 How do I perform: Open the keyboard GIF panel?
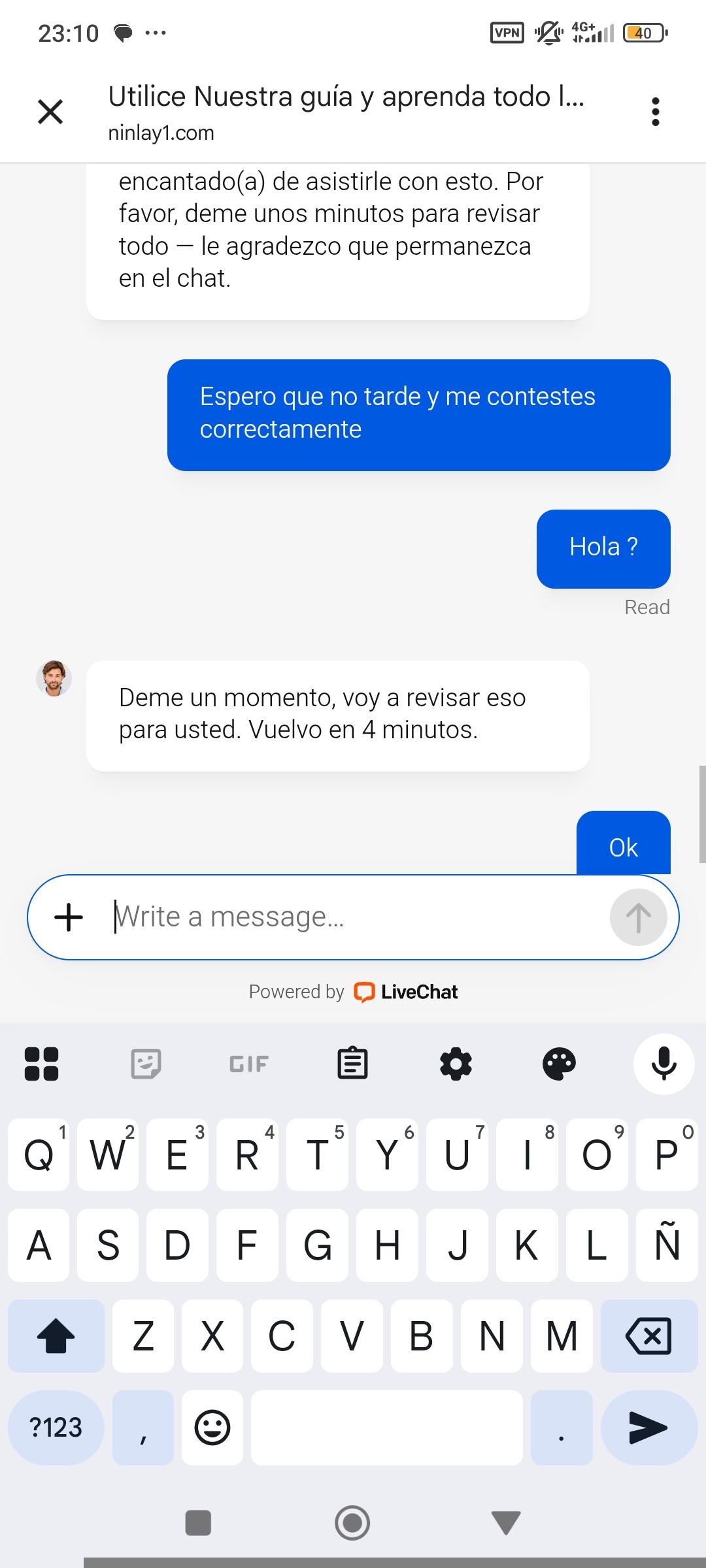(x=249, y=1064)
